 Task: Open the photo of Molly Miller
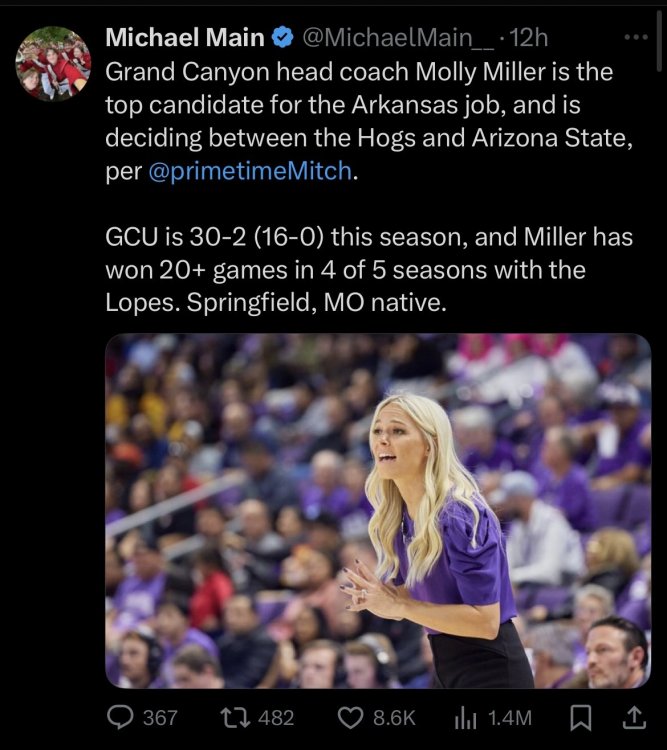coord(378,510)
